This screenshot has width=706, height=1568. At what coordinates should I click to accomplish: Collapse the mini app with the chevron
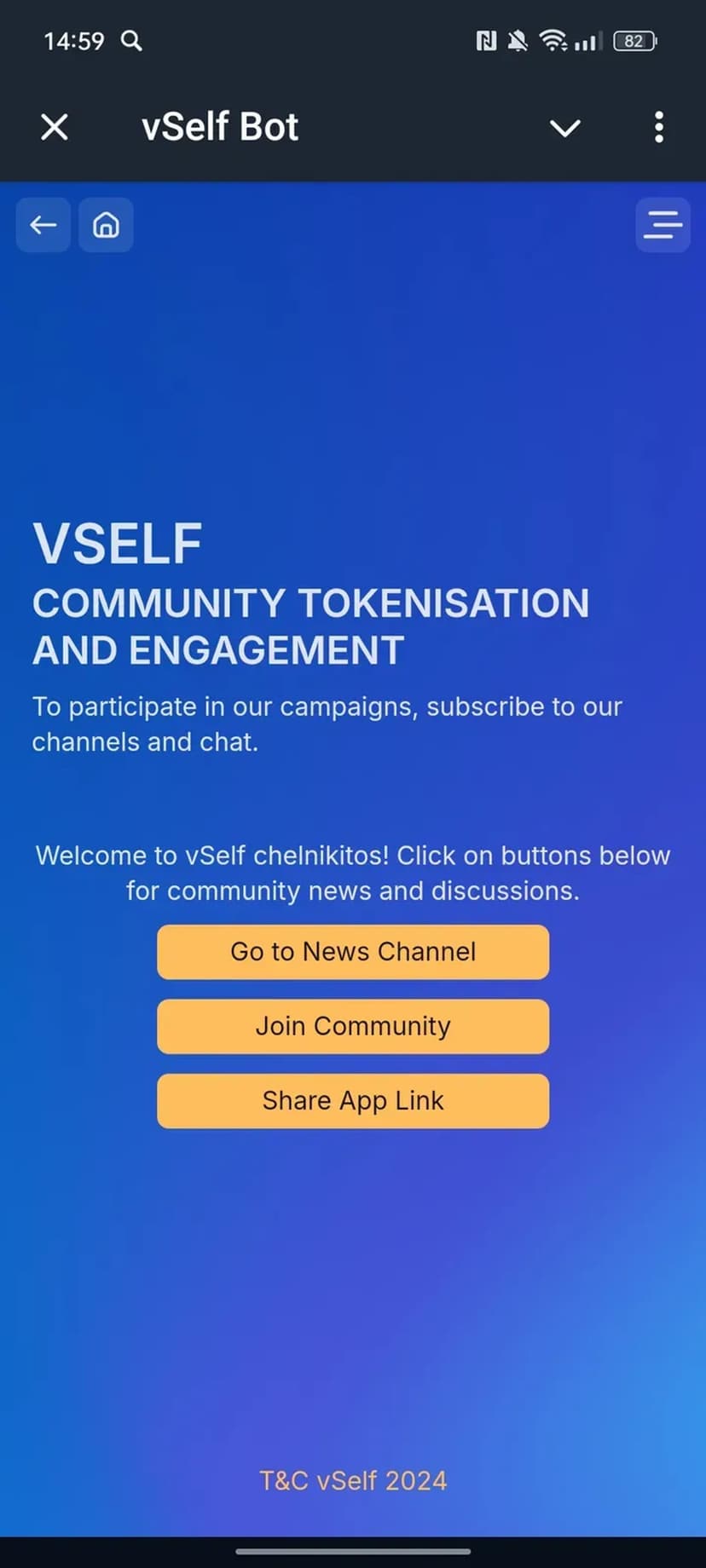tap(564, 128)
